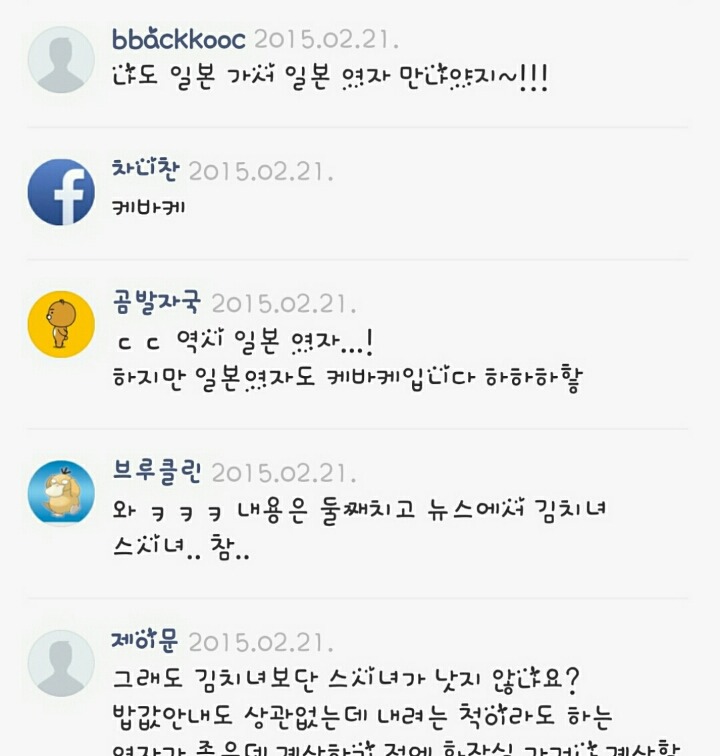Viewport: 720px width, 756px height.
Task: Tap the username 곰발자국
Action: click(157, 303)
